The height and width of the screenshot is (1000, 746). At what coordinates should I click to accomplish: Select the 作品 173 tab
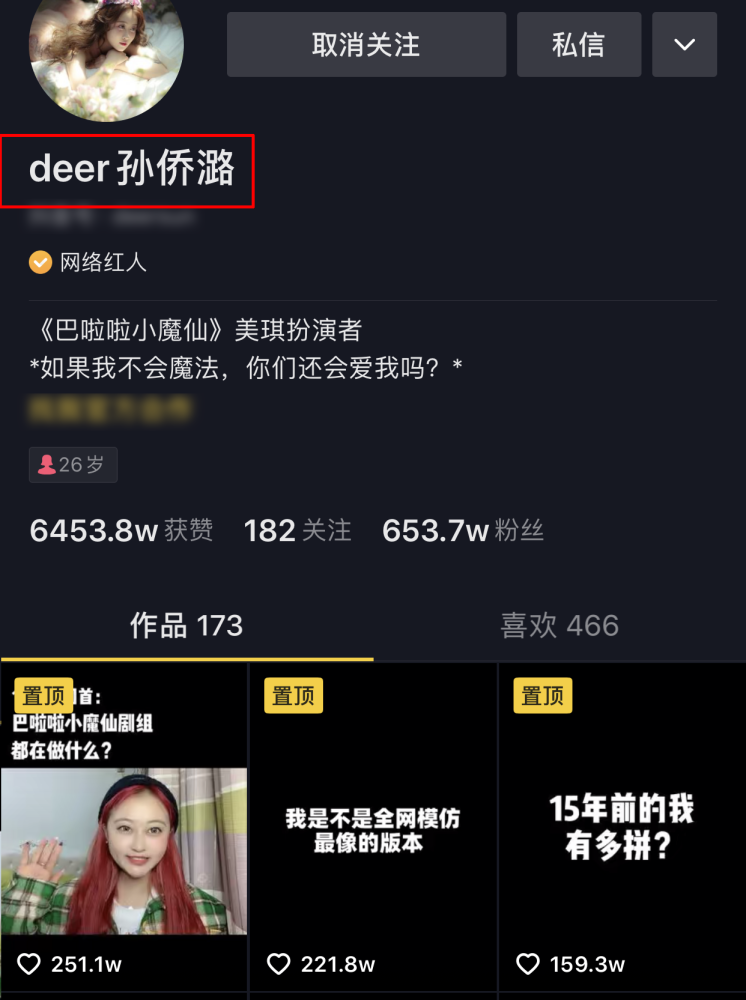(187, 625)
